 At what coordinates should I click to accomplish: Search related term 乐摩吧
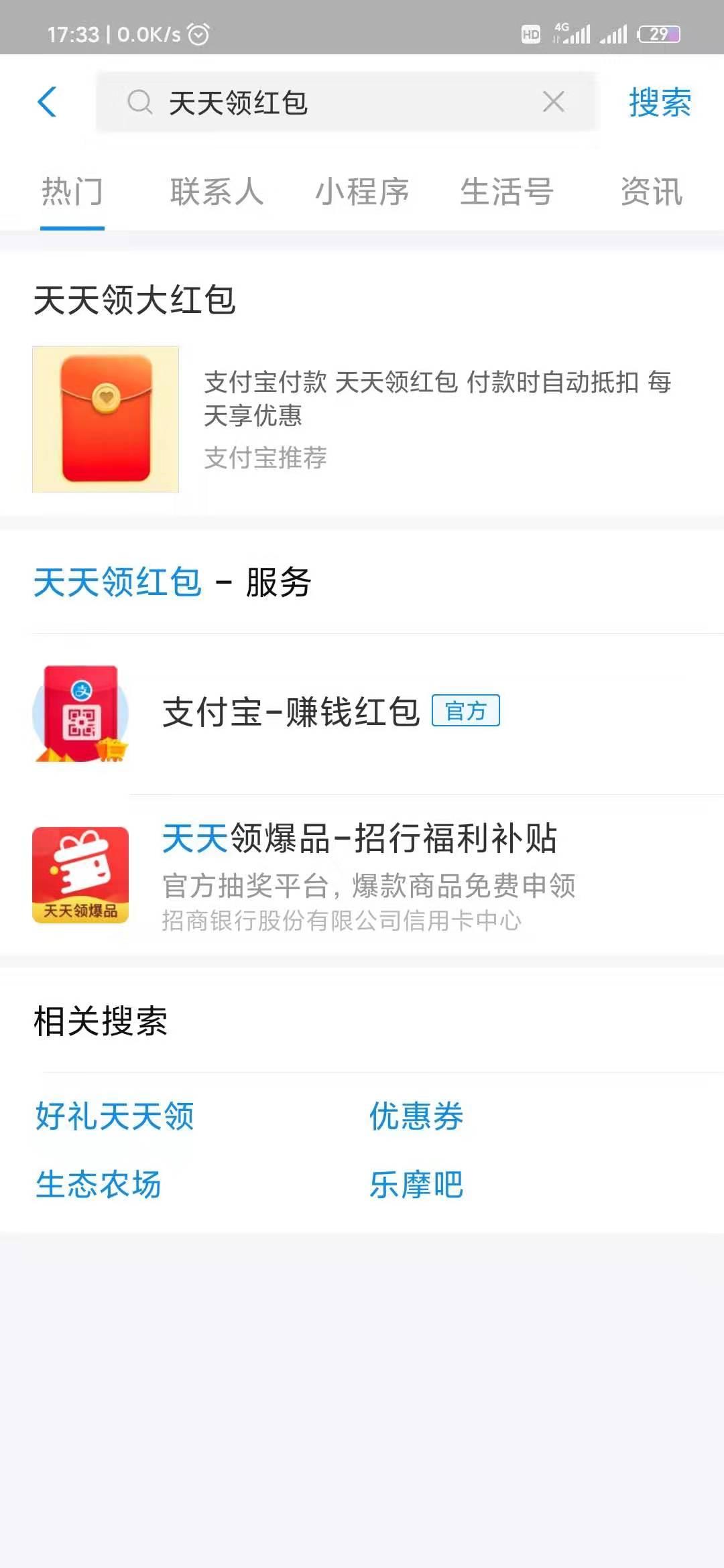[x=416, y=1185]
